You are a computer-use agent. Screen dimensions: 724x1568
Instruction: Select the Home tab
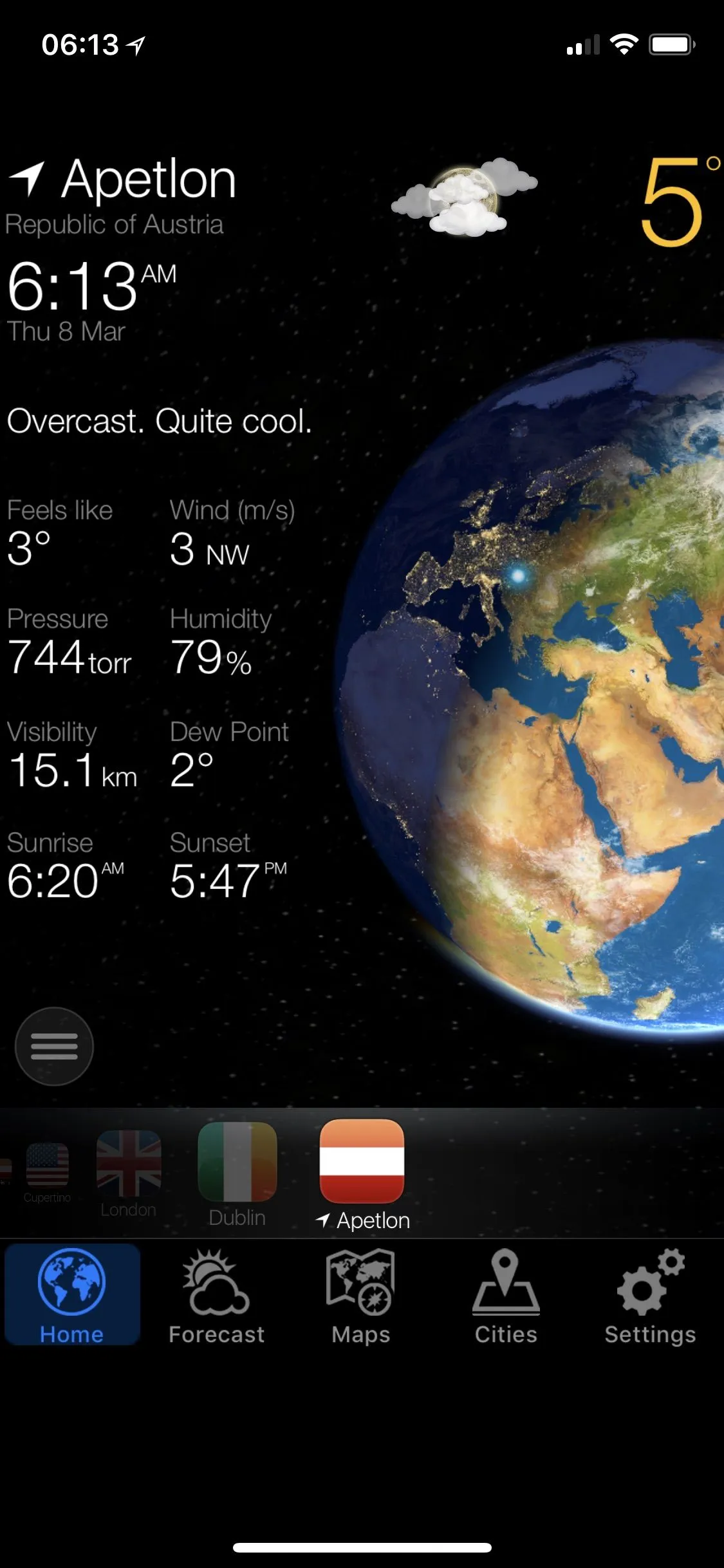tap(72, 1295)
